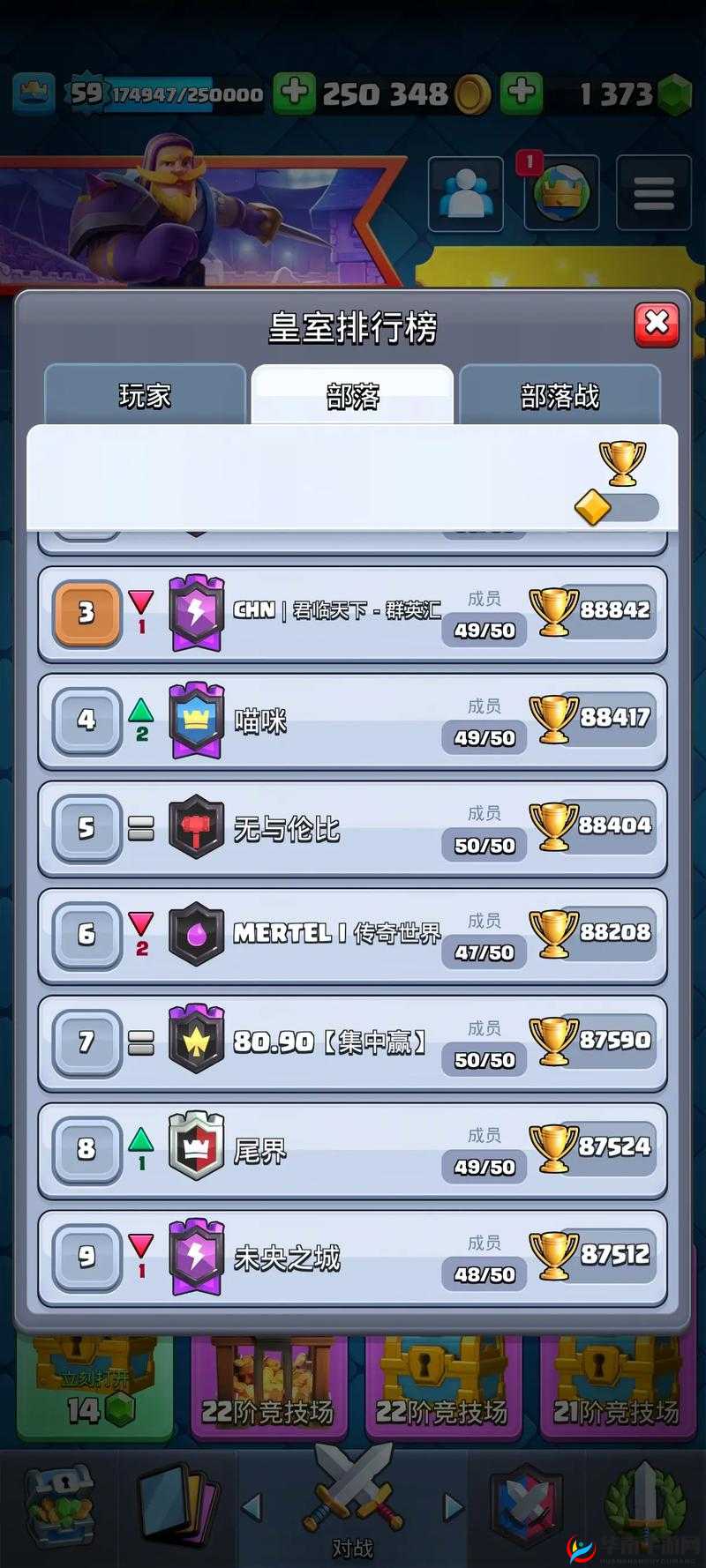Open clan 80.90【集中赢】

352,1042
